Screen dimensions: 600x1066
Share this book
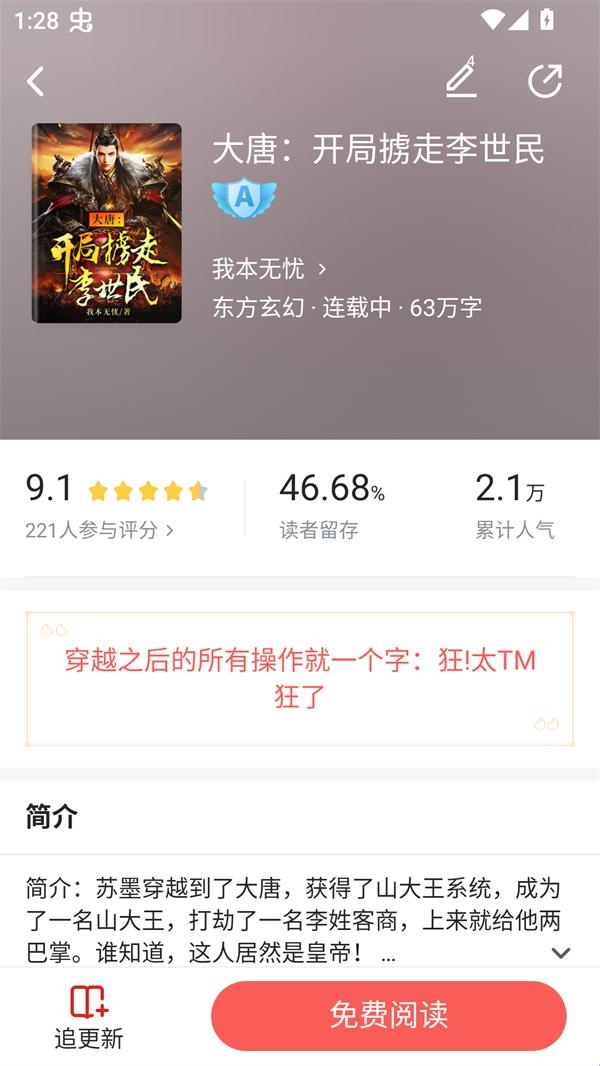[x=545, y=81]
